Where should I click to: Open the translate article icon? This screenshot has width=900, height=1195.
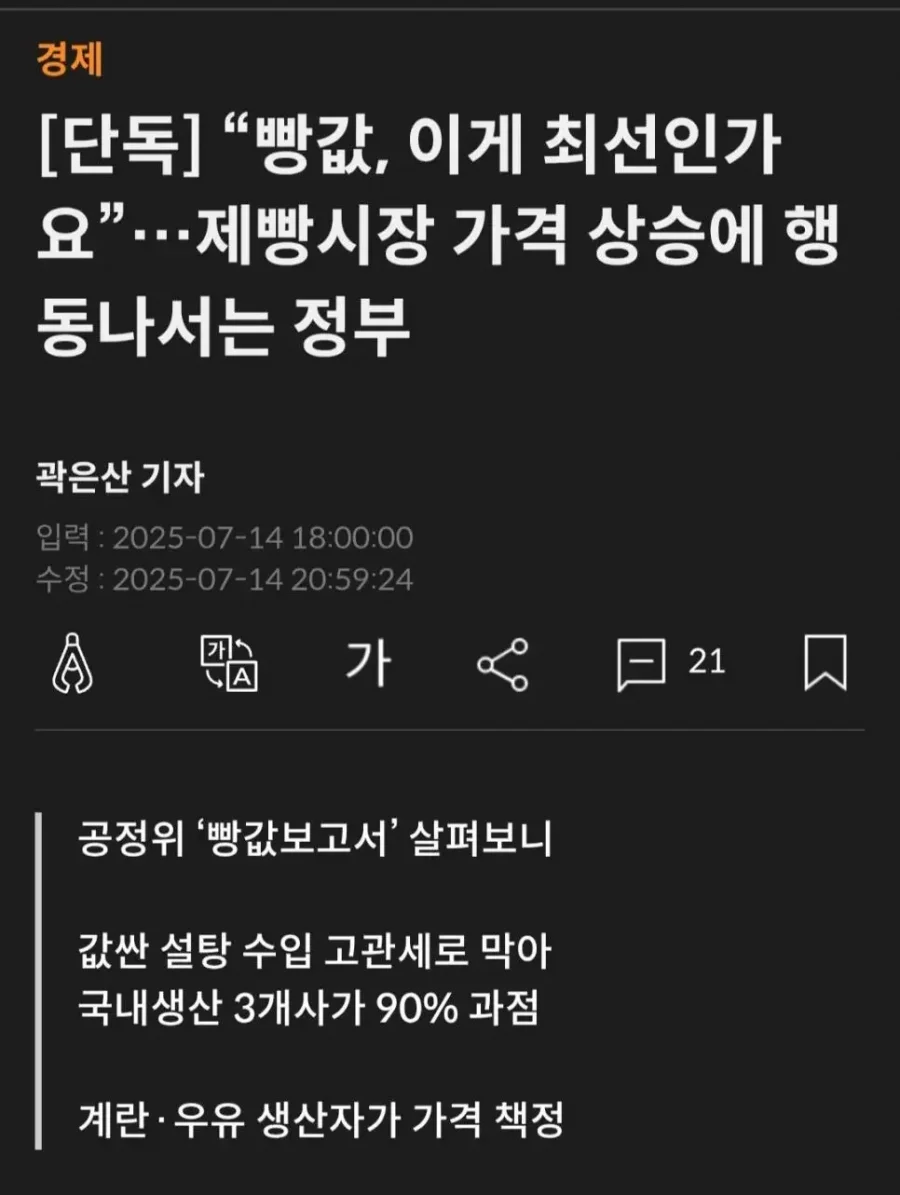coord(231,663)
